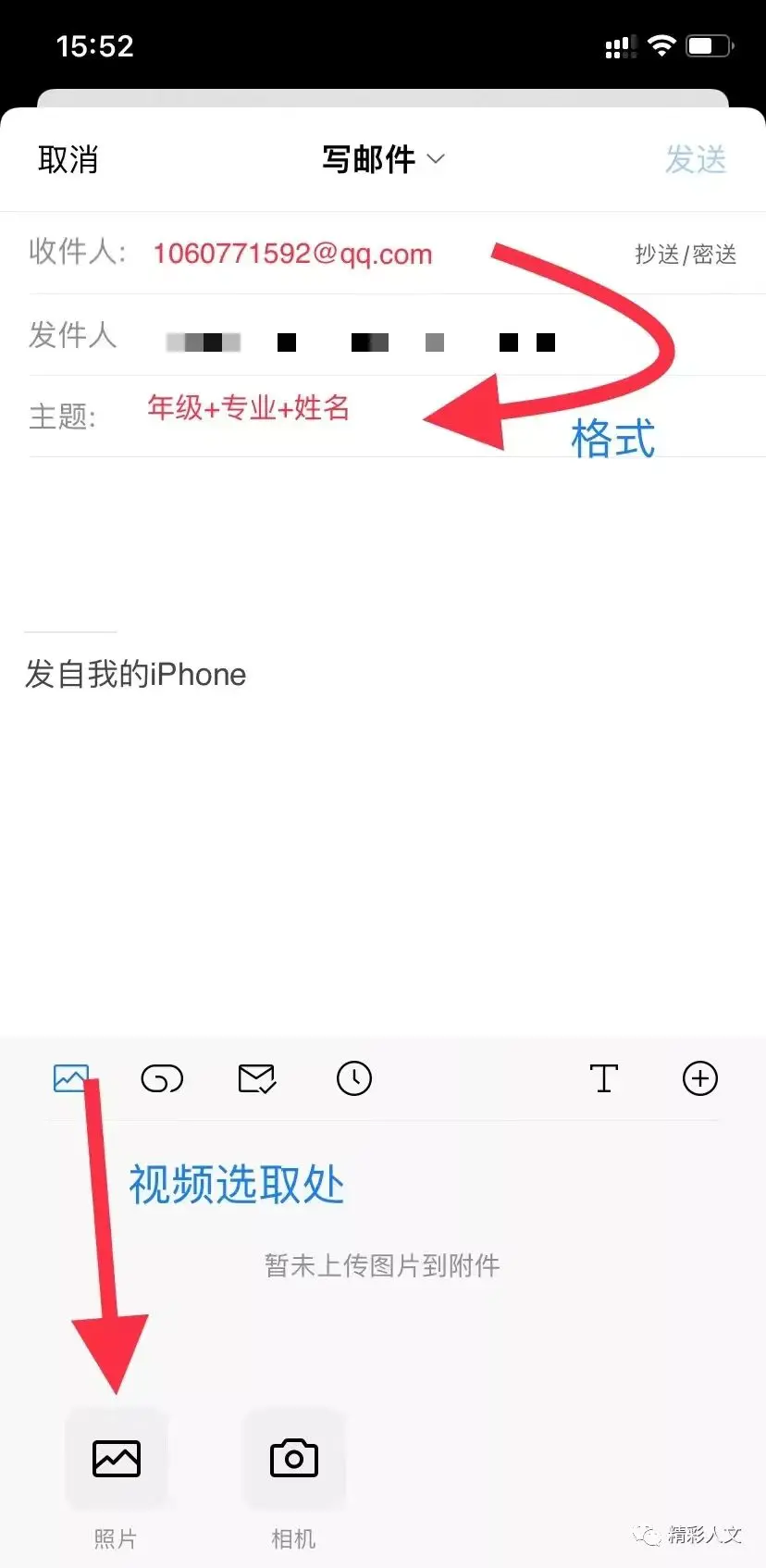Image resolution: width=766 pixels, height=1568 pixels.
Task: Tap the plus circle toolbar icon
Action: 699,1078
